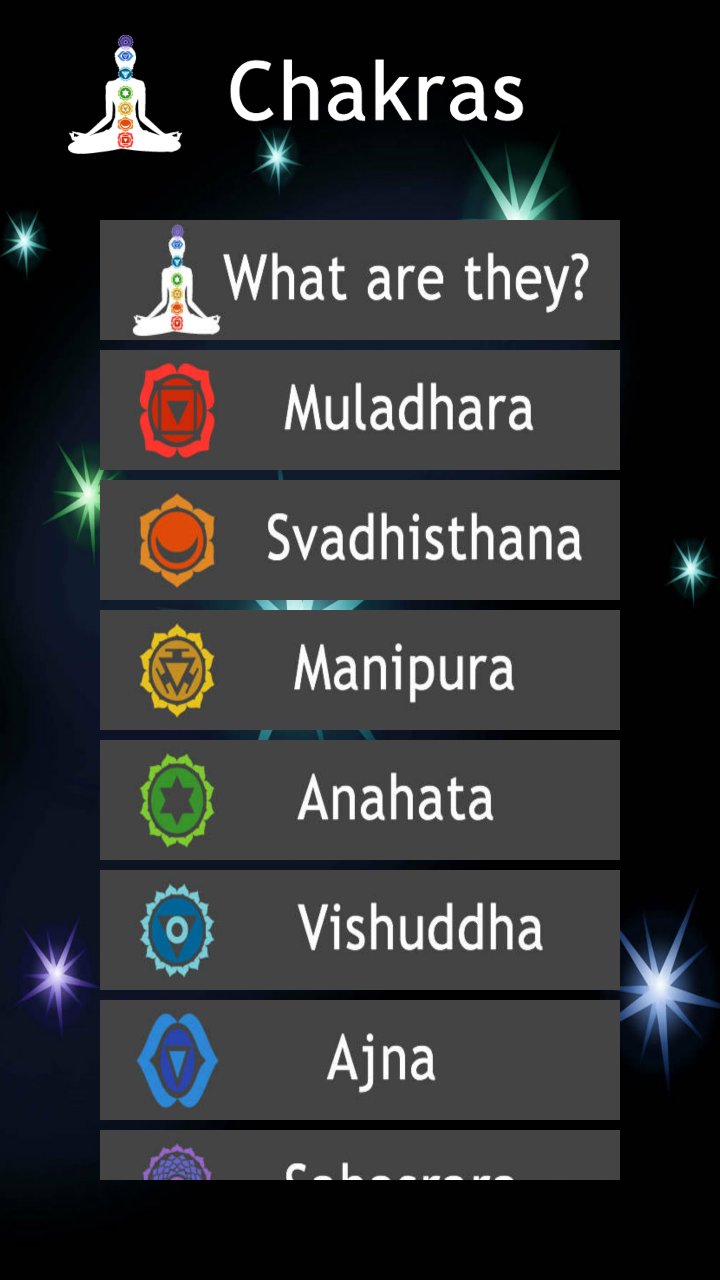This screenshot has width=720, height=1280.
Task: Select the Sahasrara chakra row
Action: (x=360, y=1157)
